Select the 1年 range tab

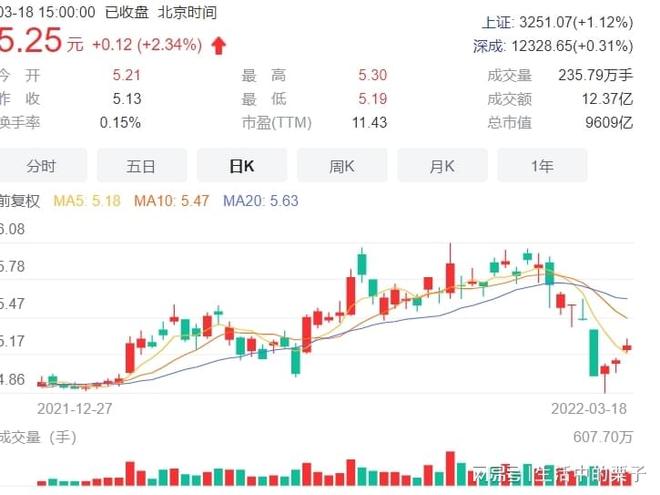pyautogui.click(x=542, y=166)
